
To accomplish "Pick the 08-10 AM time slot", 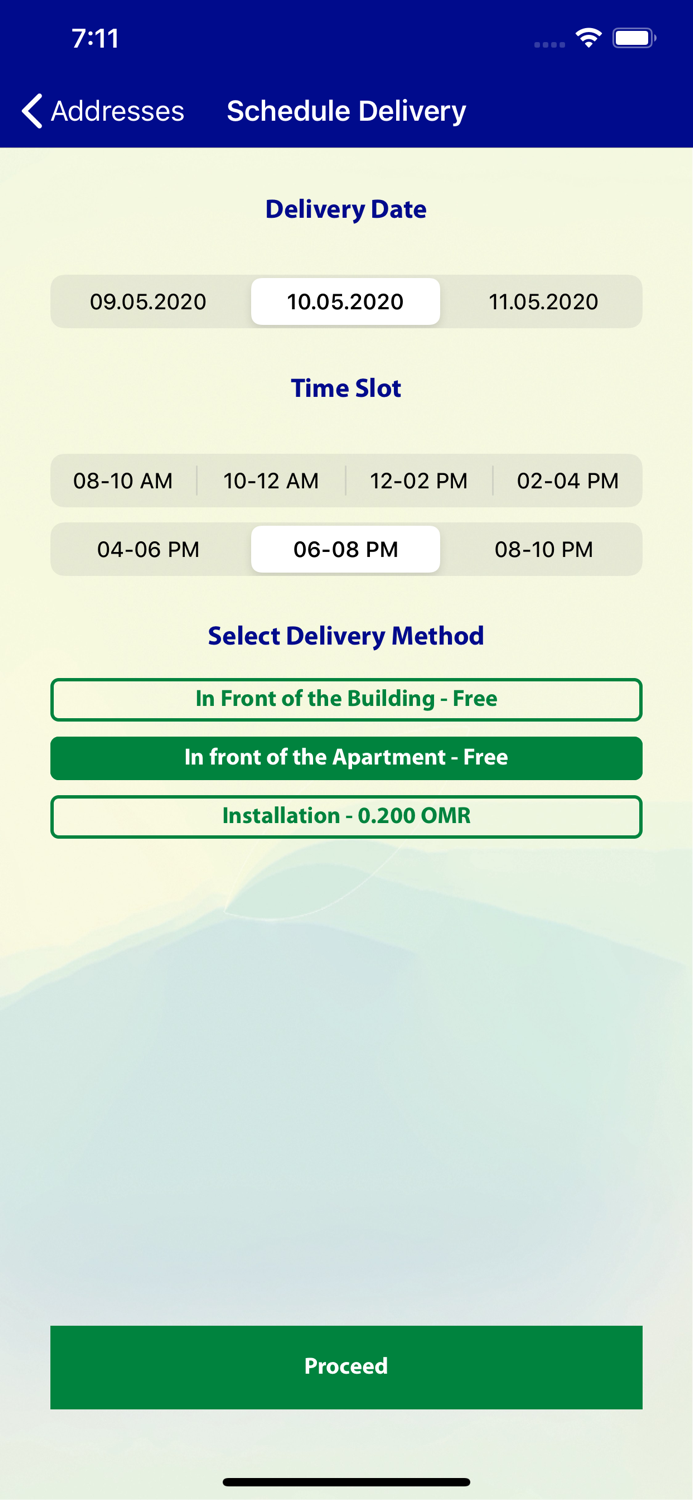I will pos(123,481).
